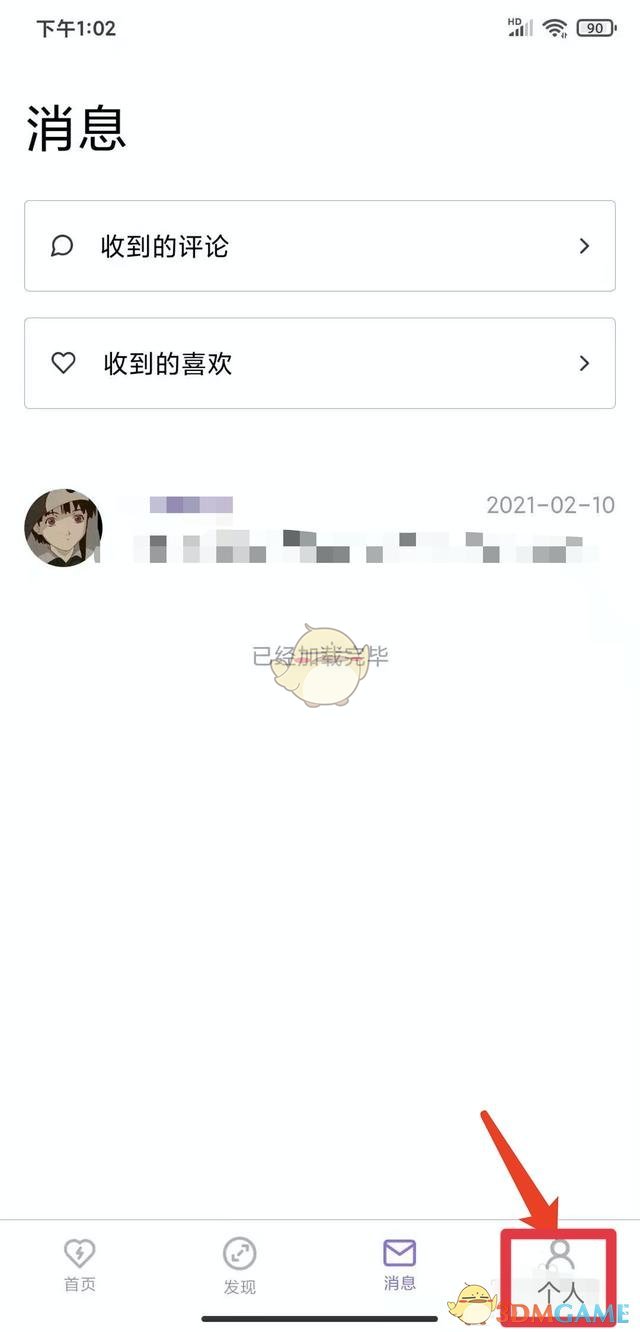Go to the 个人 tab

[560, 1270]
